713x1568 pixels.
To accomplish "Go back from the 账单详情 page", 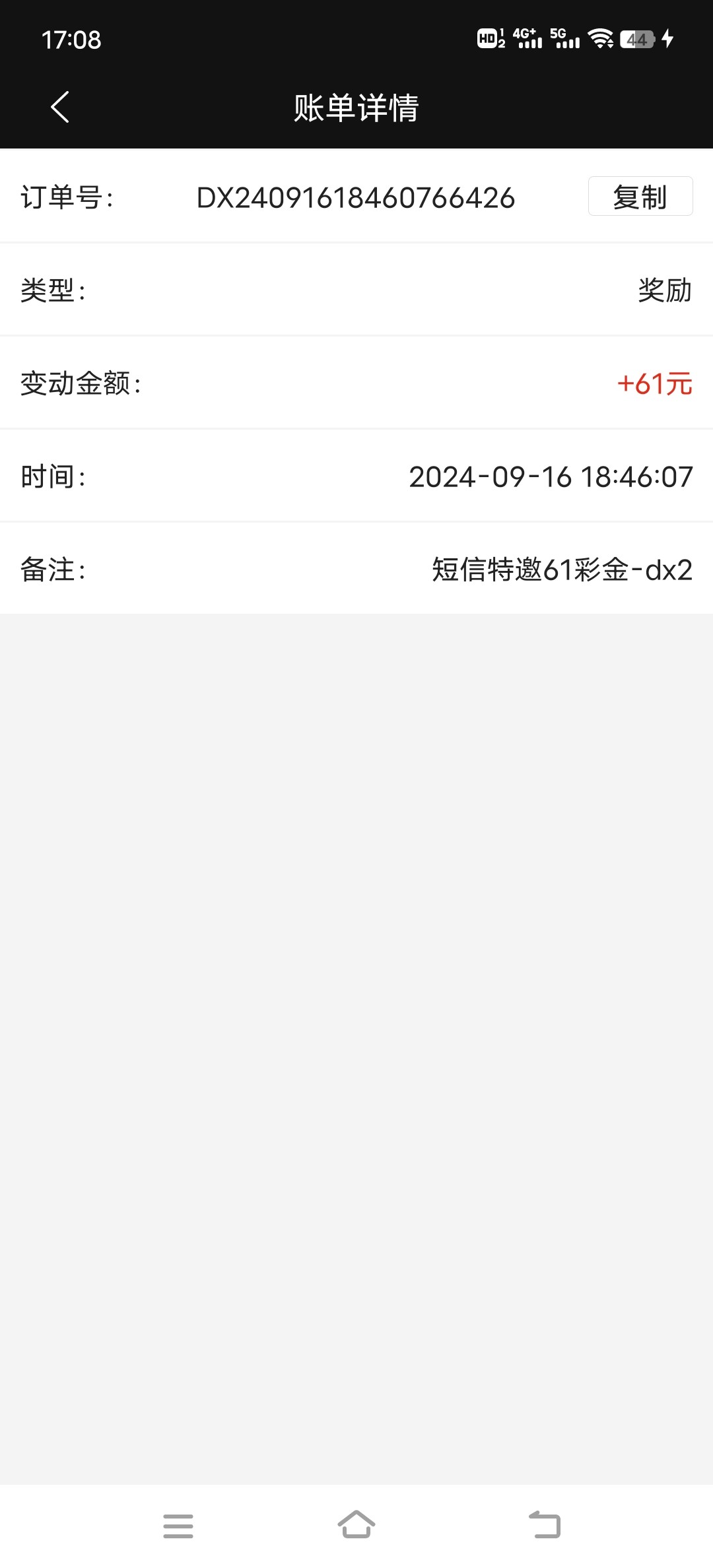I will click(60, 107).
